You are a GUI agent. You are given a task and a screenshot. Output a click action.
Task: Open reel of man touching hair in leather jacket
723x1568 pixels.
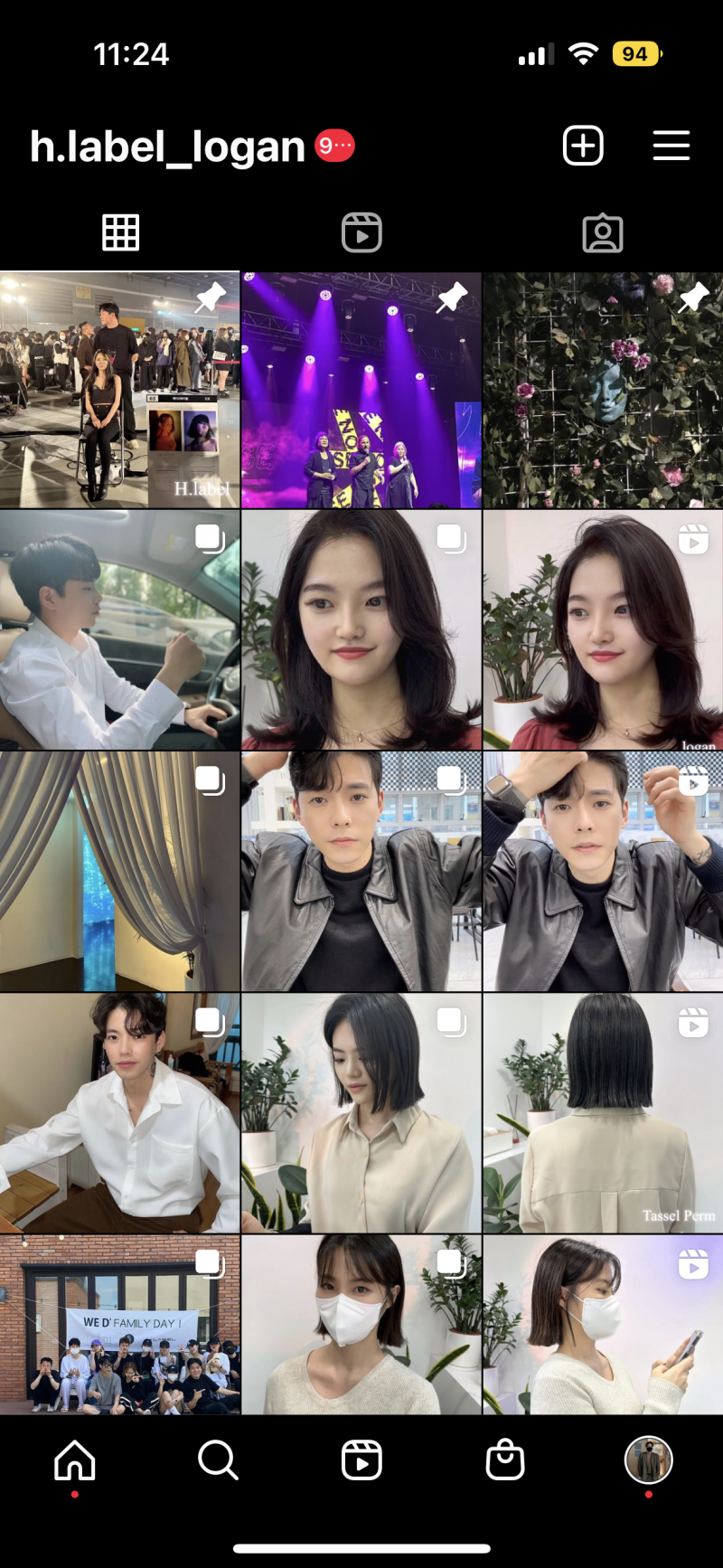[x=603, y=872]
